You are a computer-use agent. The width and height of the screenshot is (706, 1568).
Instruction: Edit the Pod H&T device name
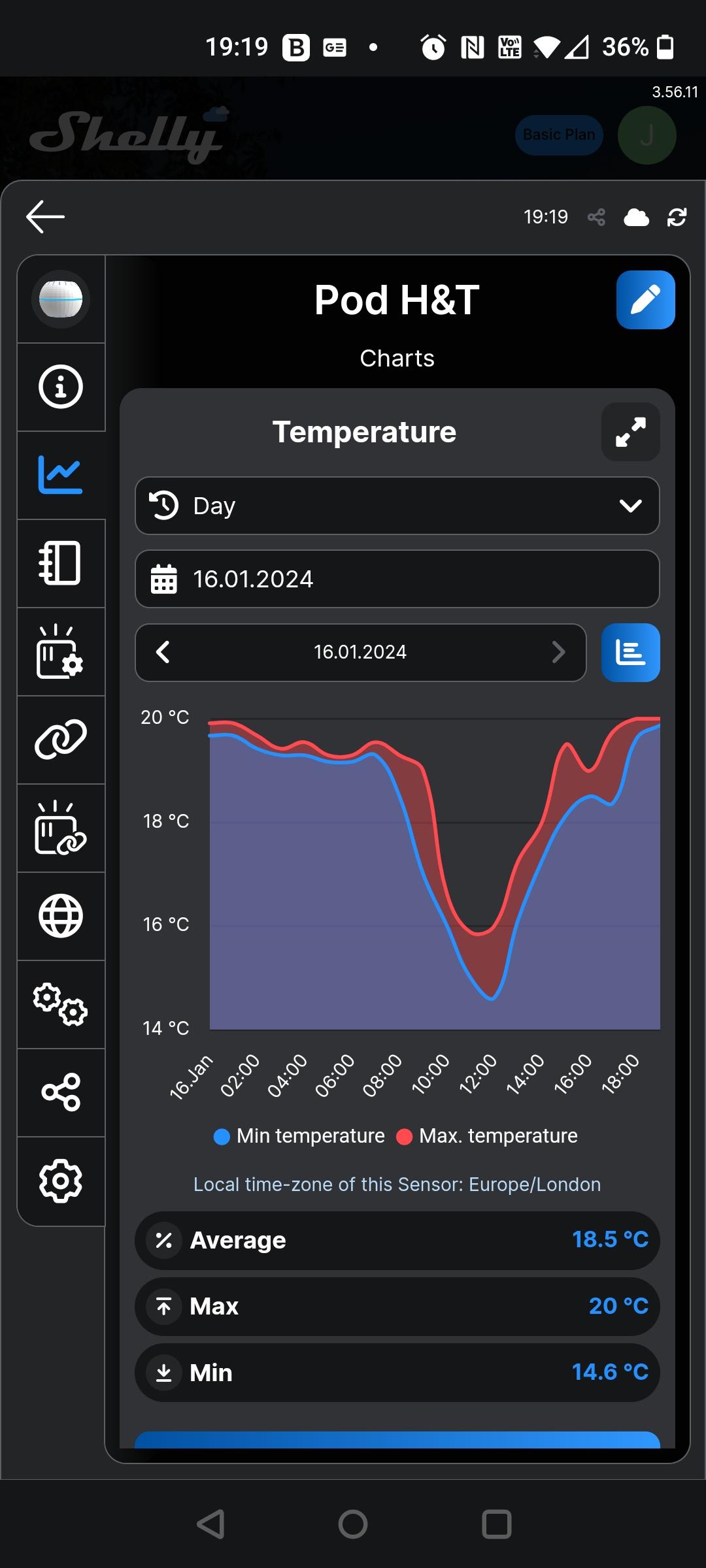(645, 300)
